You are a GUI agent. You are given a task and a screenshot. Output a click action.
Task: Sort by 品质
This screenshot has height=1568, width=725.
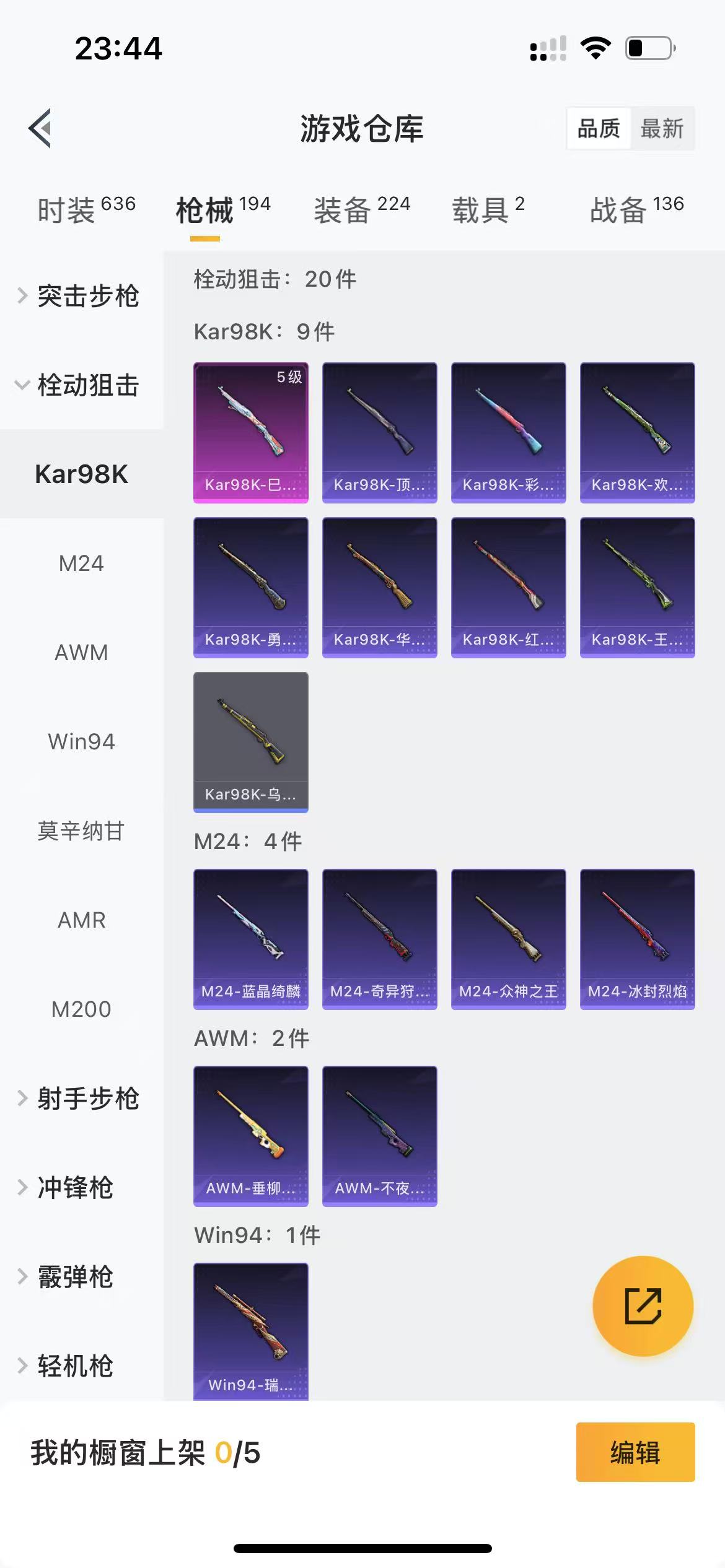[x=599, y=129]
